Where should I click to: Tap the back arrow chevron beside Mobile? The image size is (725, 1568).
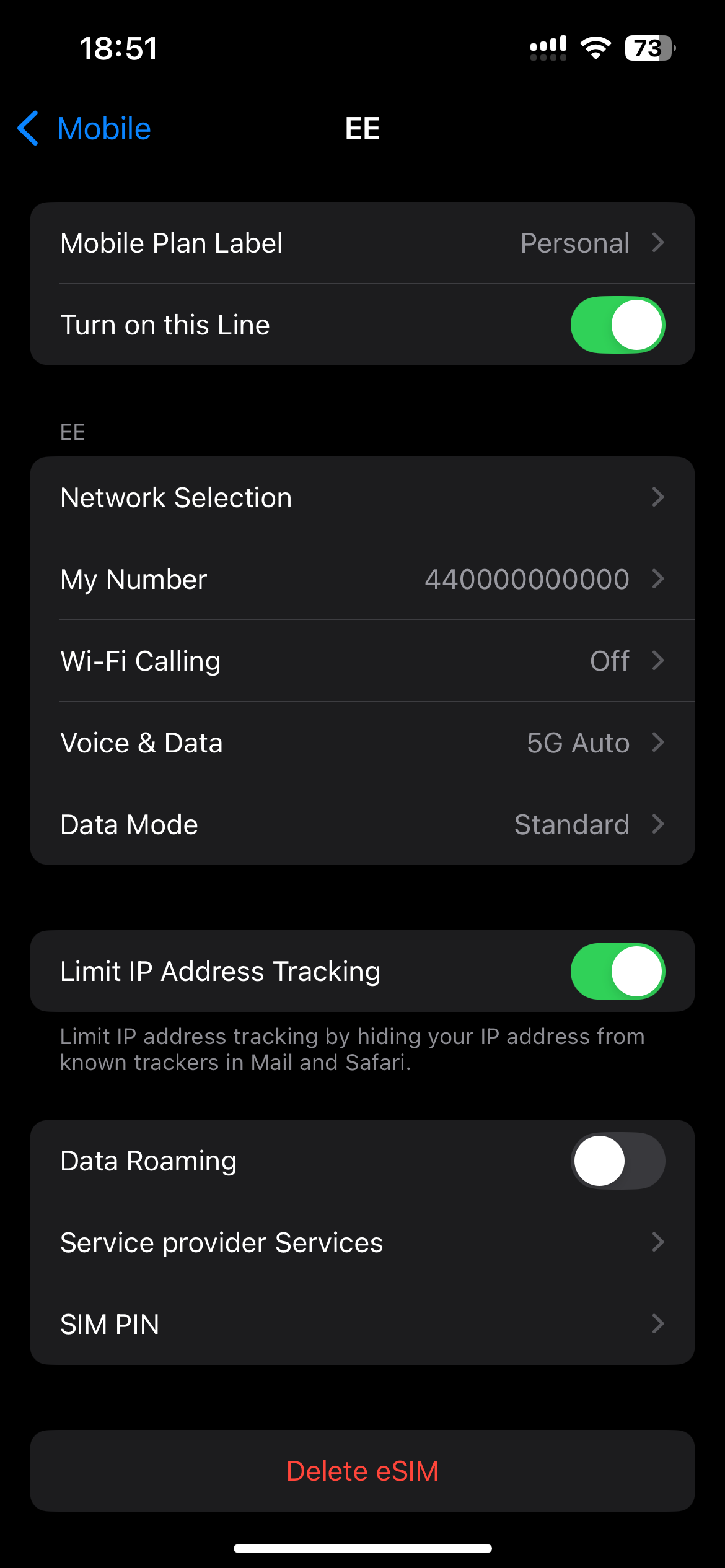[x=27, y=128]
